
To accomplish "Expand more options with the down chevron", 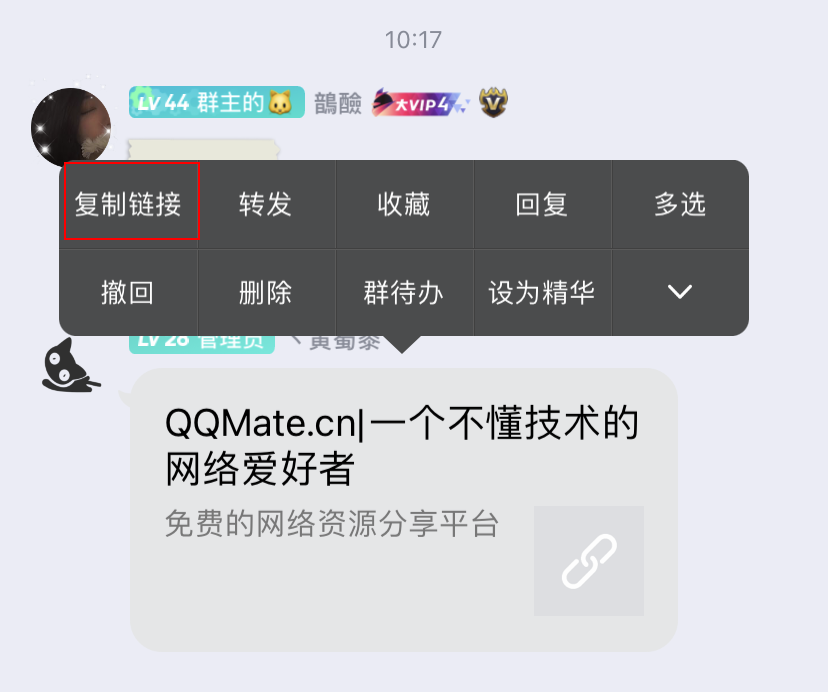I will pyautogui.click(x=680, y=292).
